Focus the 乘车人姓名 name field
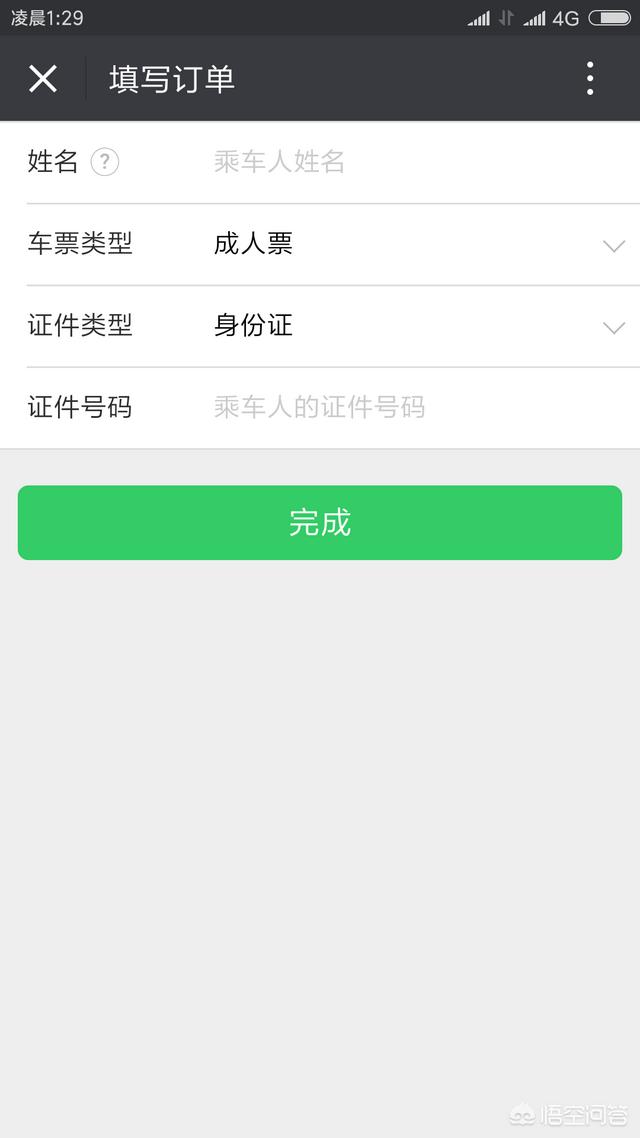640x1138 pixels. pos(400,162)
